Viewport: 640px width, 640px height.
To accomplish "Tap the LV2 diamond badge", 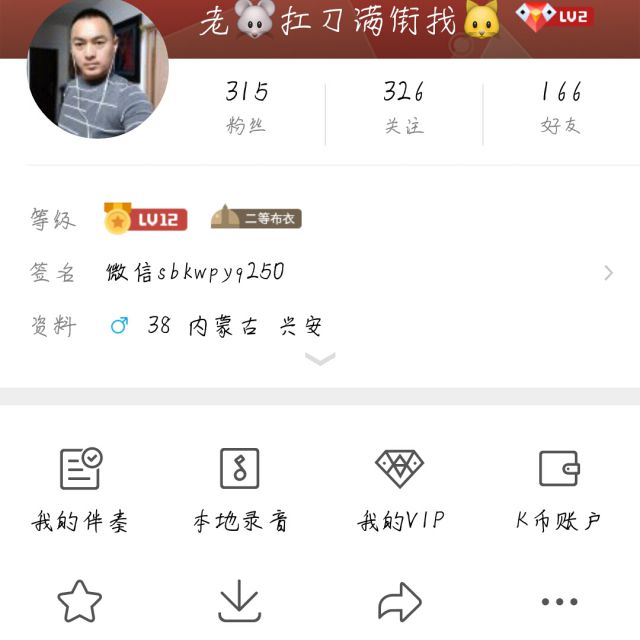I will tap(555, 15).
